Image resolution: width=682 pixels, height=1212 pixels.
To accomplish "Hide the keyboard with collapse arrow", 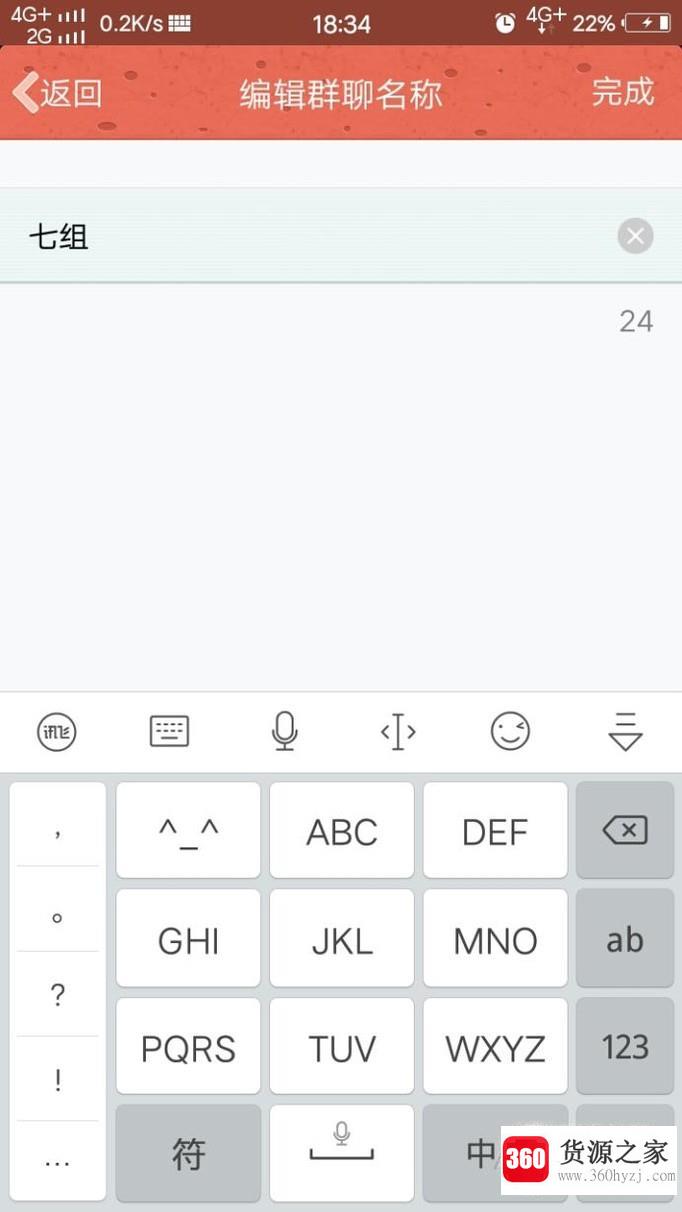I will point(625,732).
